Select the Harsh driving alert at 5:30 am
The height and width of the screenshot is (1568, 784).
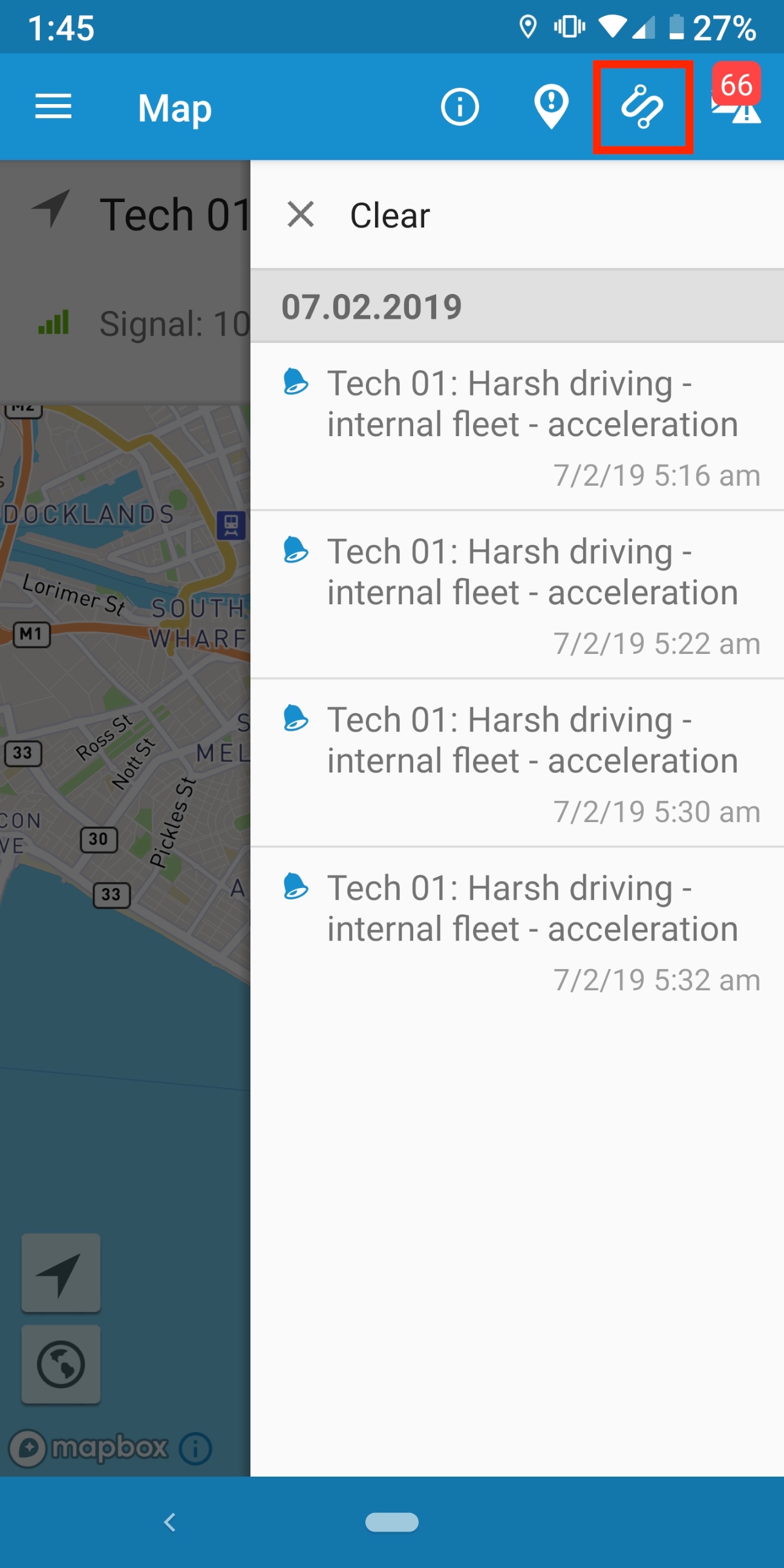[516, 763]
